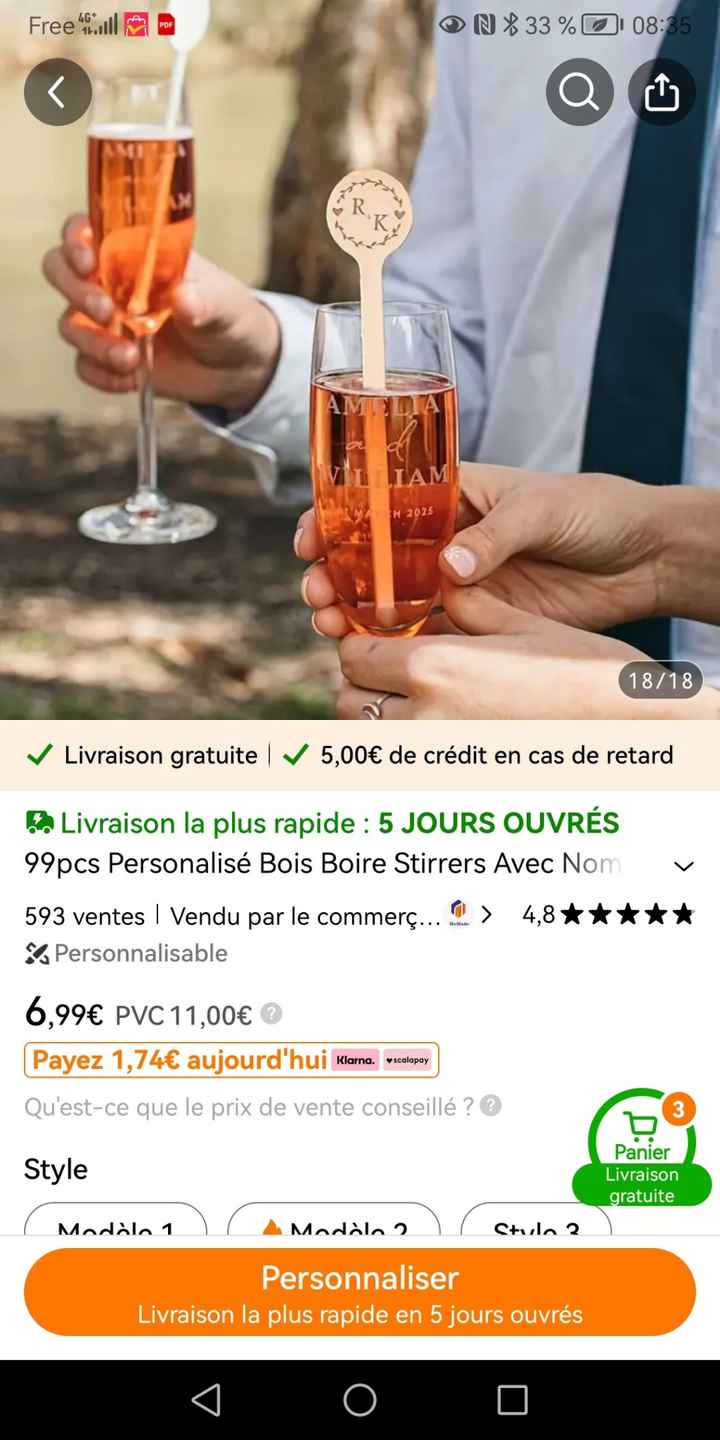The width and height of the screenshot is (720, 1440).
Task: Open the cart via the Panier icon
Action: coord(641,1128)
